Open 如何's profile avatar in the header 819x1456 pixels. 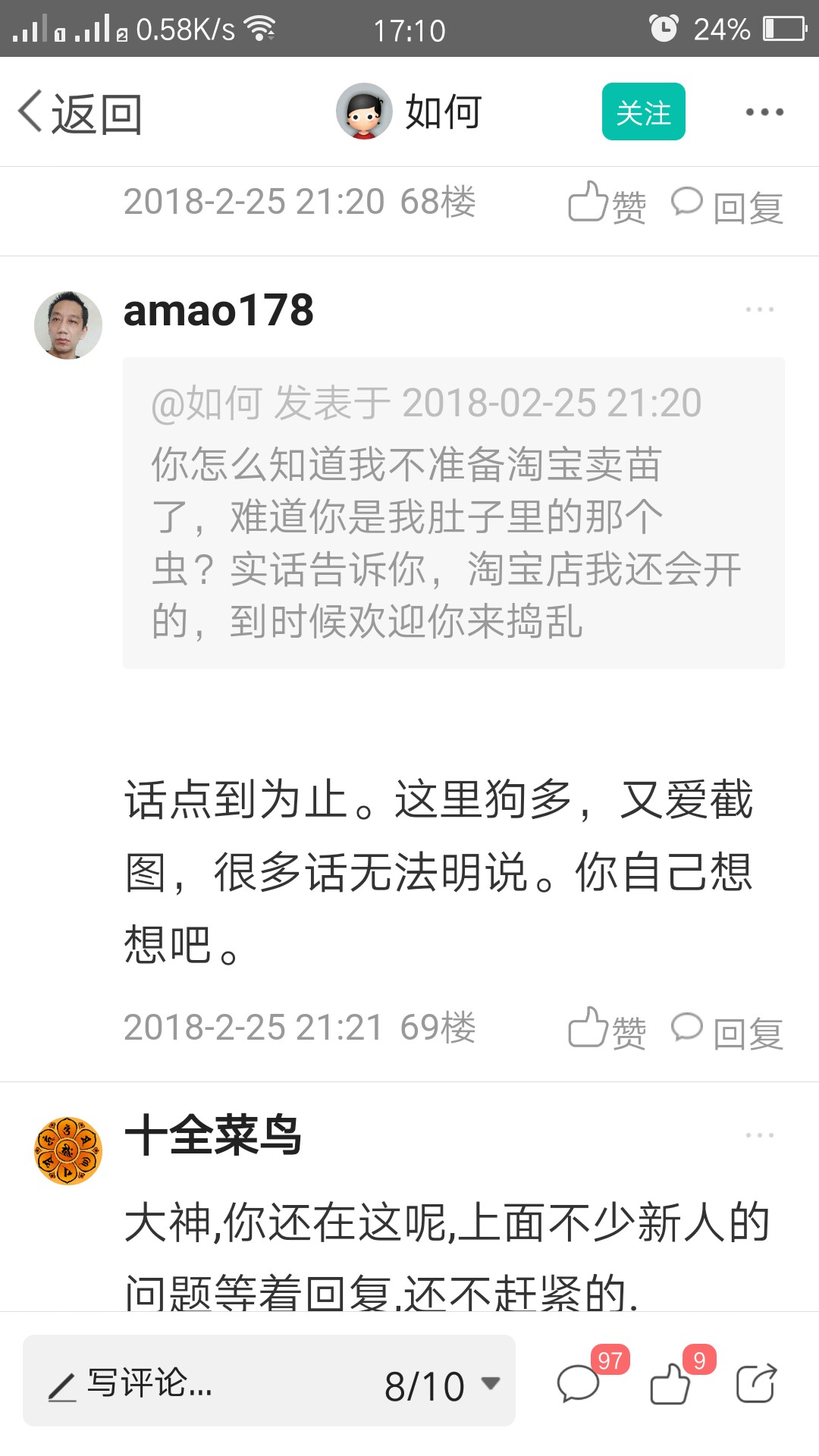(x=364, y=111)
